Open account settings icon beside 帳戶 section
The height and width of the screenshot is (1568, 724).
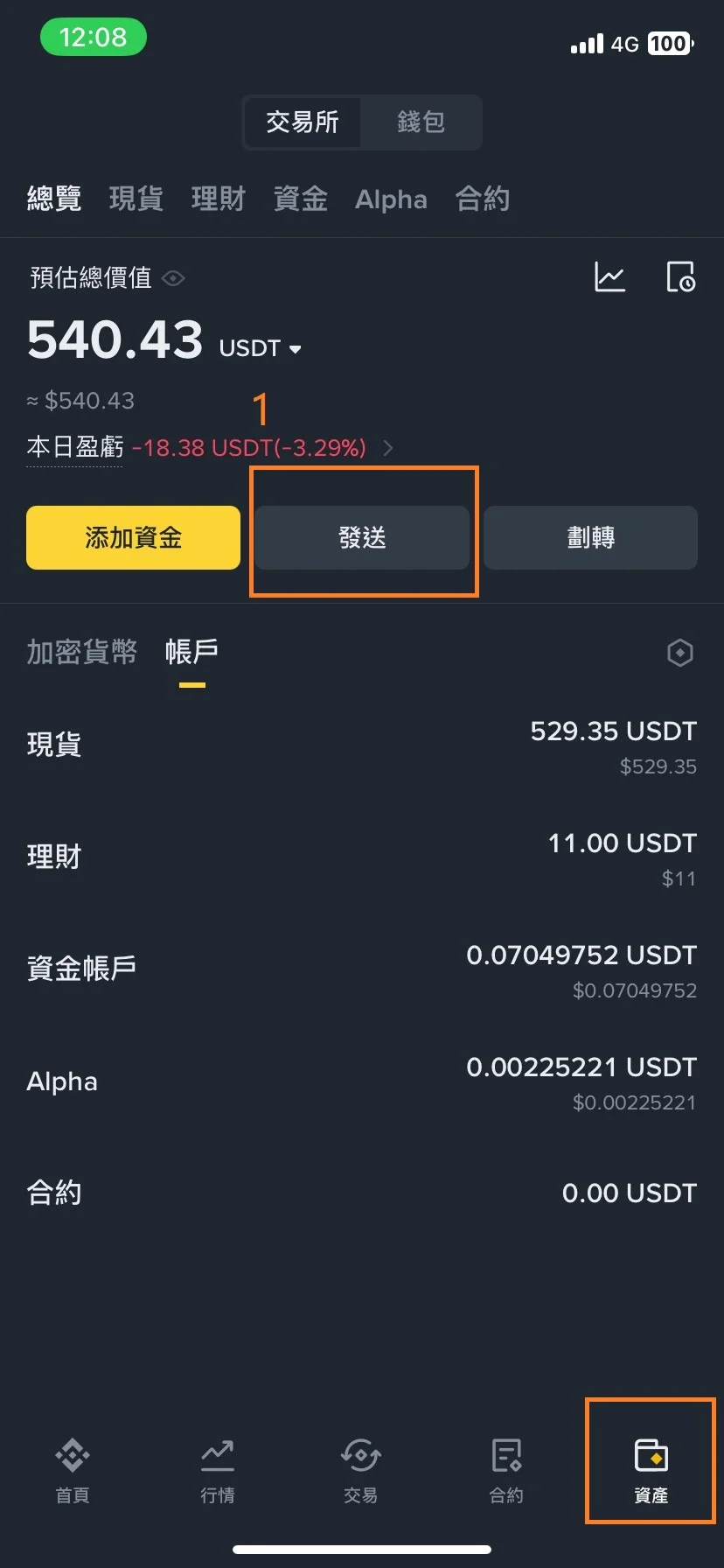click(x=680, y=653)
